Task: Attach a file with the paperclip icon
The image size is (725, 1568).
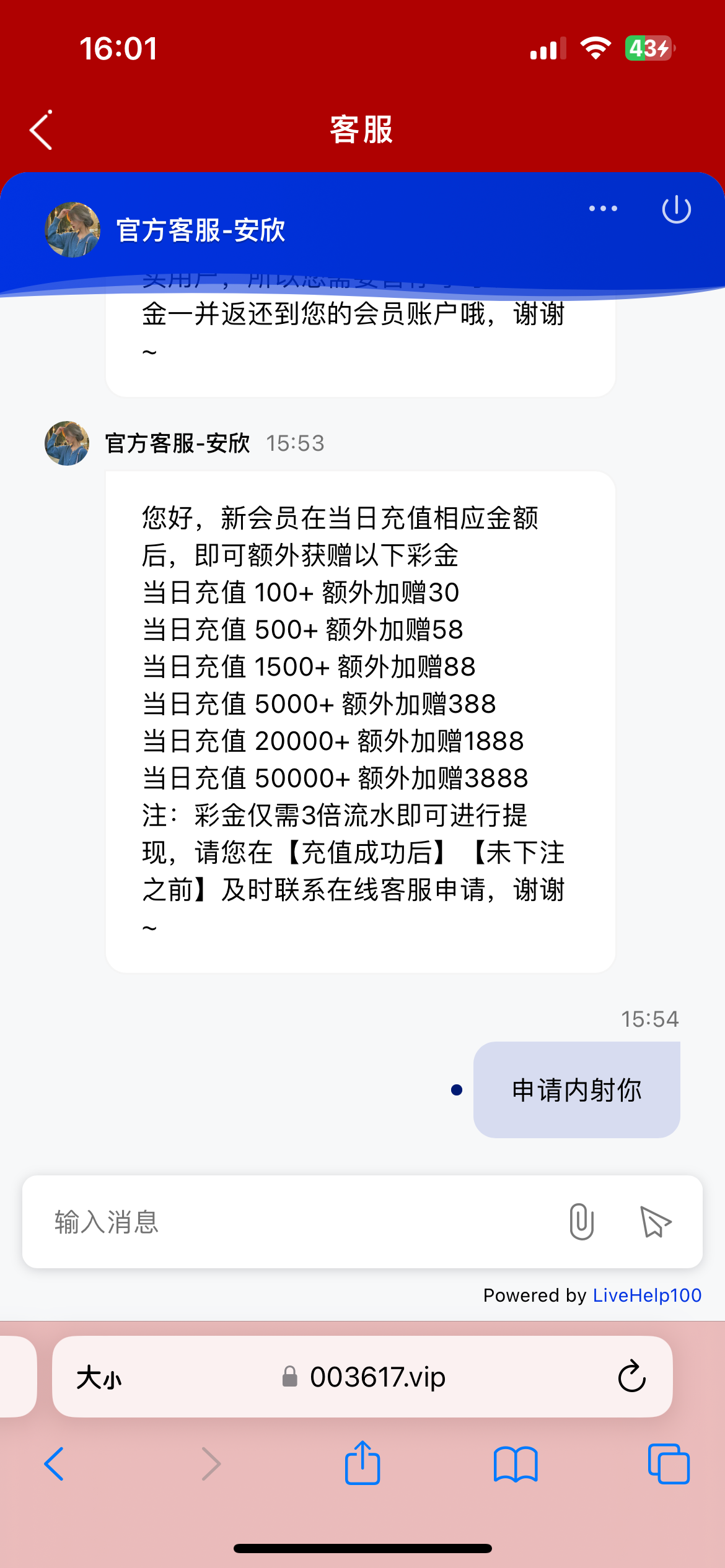Action: pos(581,1222)
